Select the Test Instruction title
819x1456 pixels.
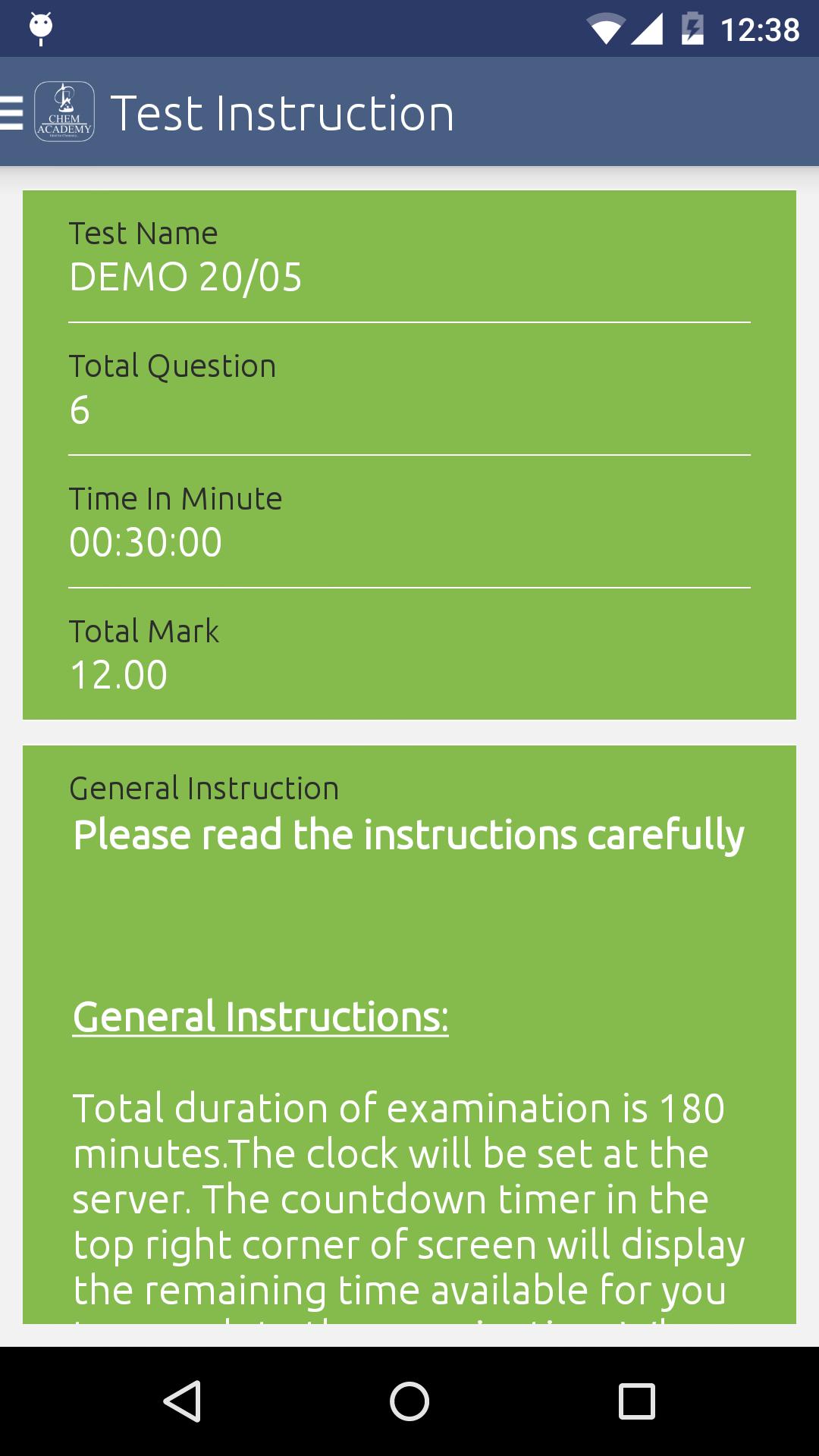(283, 113)
